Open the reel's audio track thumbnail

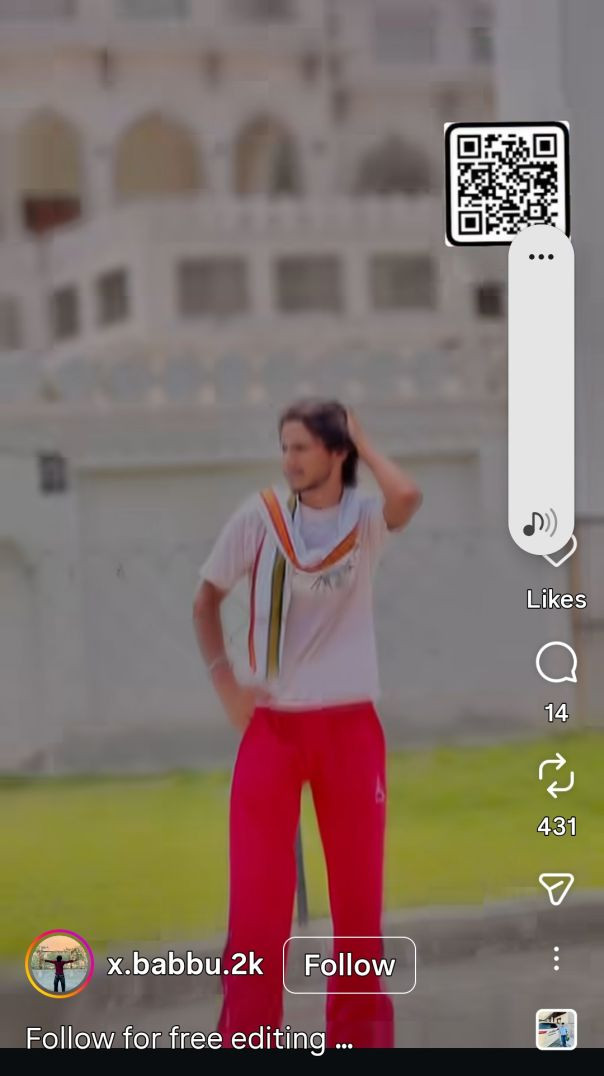556,1029
